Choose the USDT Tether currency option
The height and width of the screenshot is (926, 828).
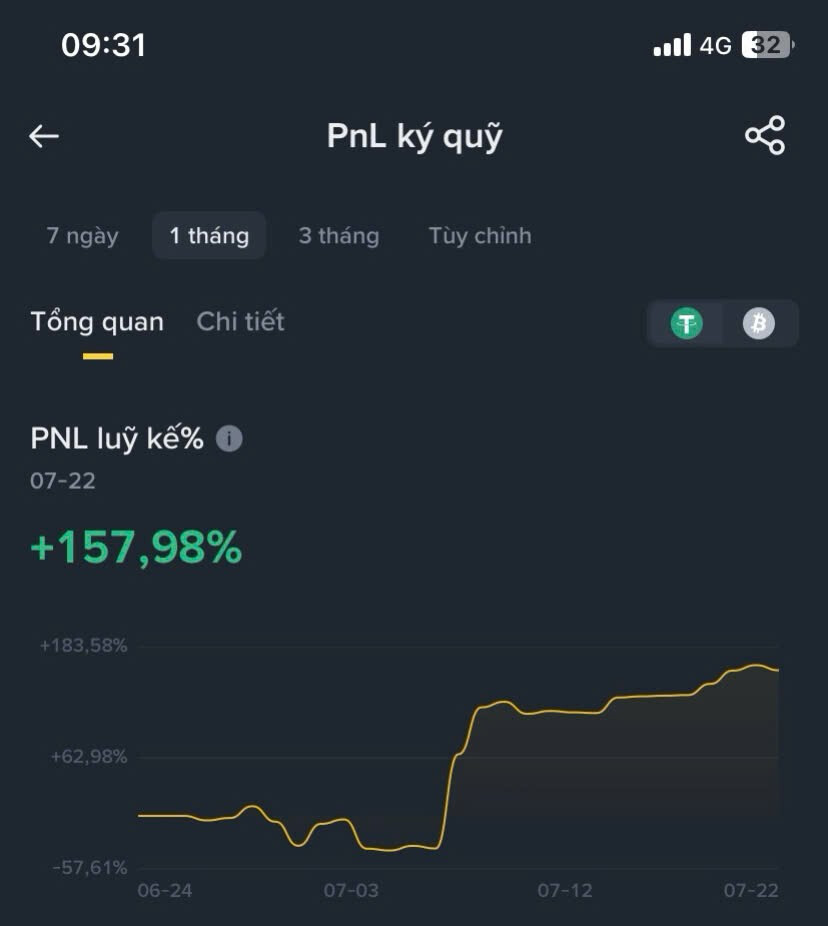coord(686,323)
